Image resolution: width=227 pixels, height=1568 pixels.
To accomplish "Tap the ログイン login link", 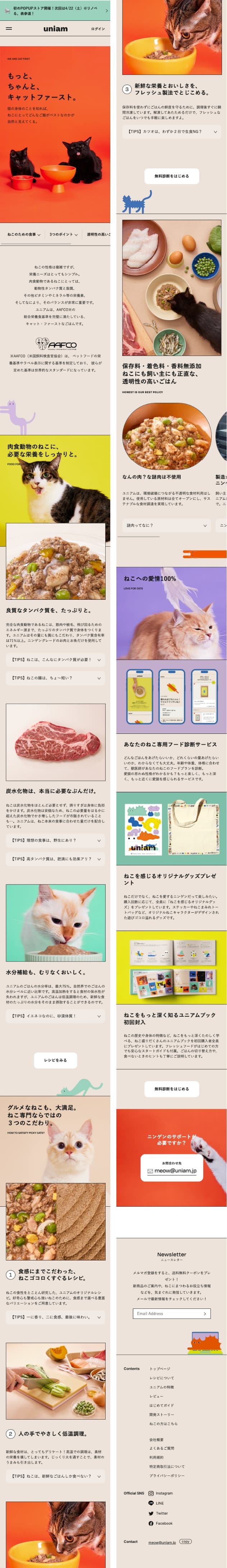I will tap(98, 29).
